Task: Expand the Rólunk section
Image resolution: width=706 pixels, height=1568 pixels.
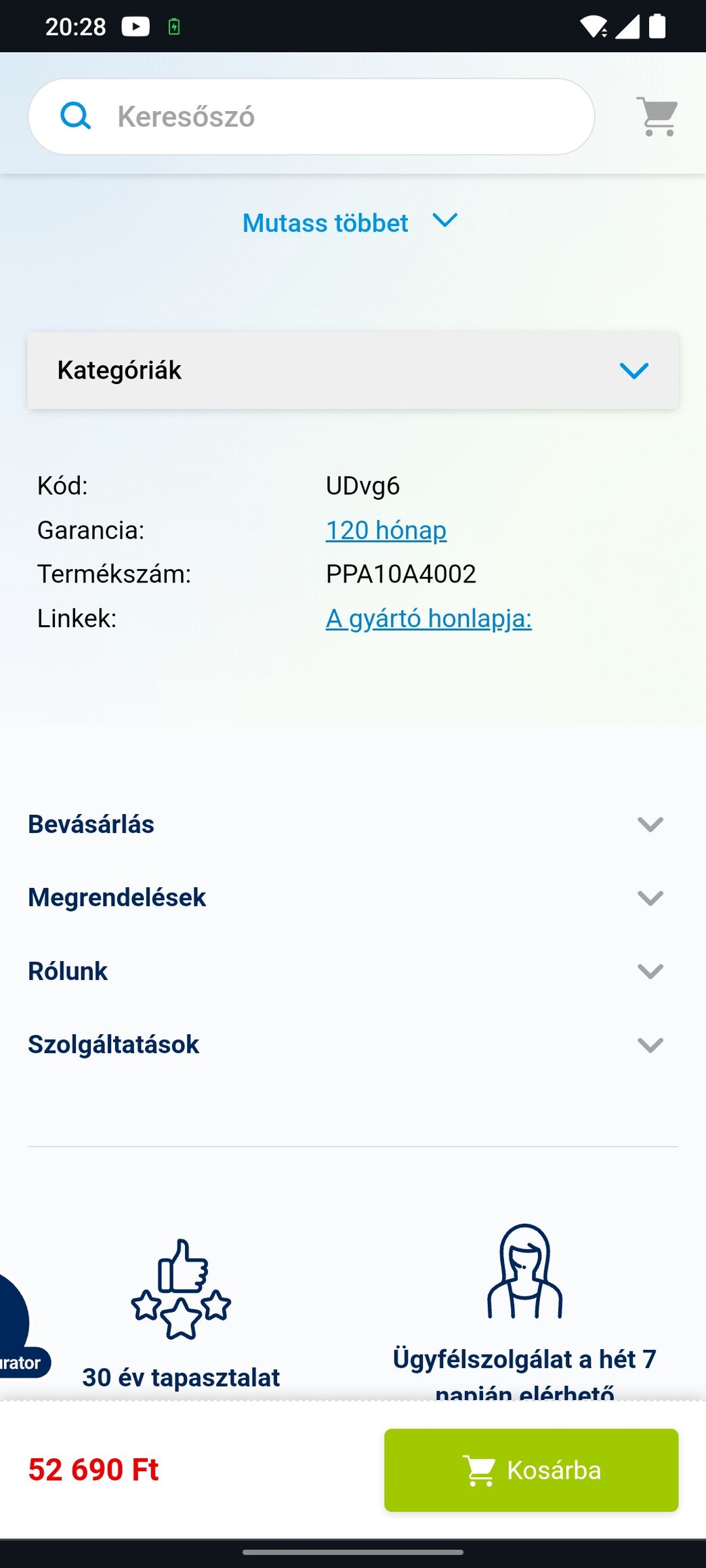Action: pos(346,971)
